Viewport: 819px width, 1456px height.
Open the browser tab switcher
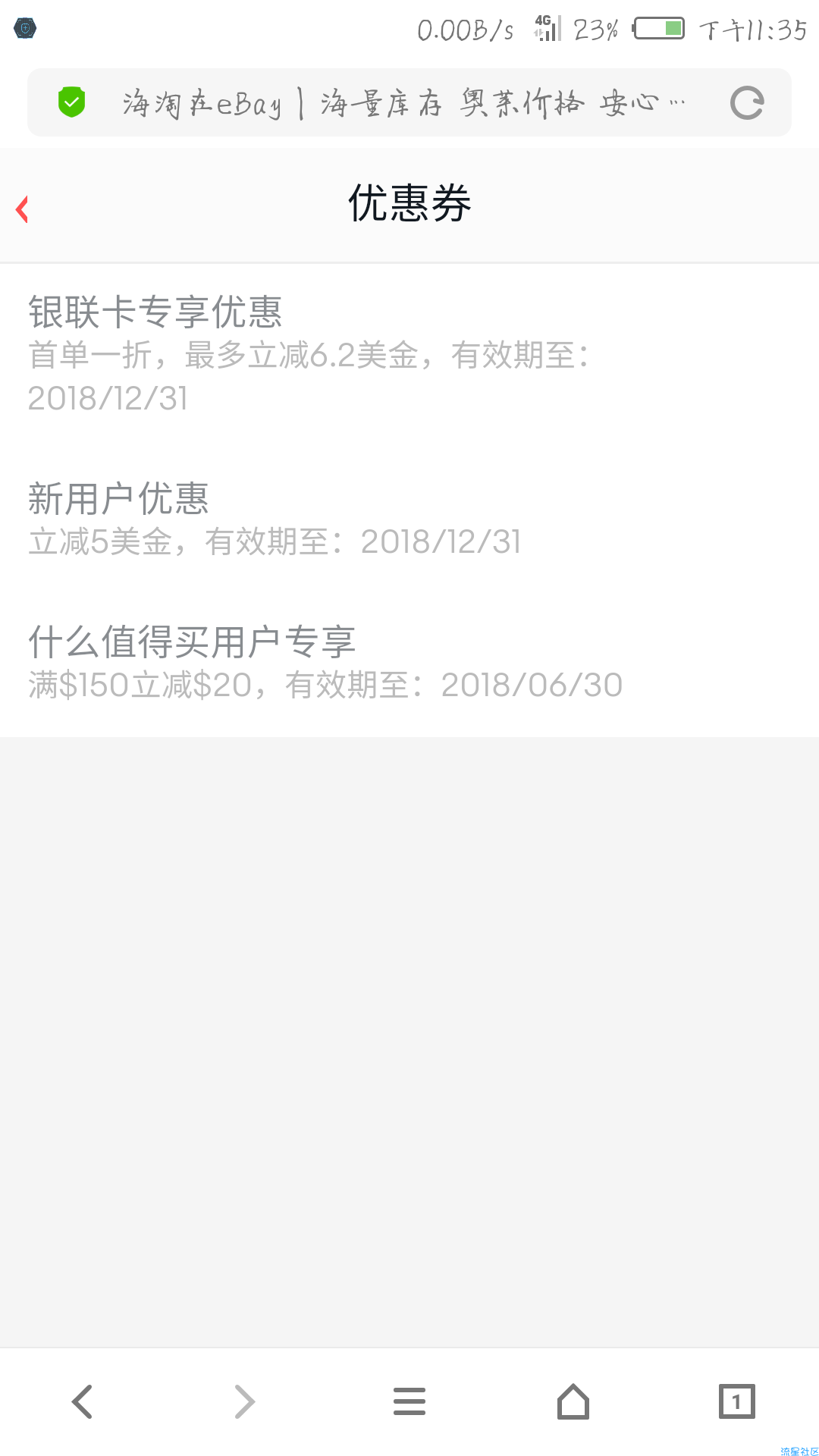point(736,1401)
